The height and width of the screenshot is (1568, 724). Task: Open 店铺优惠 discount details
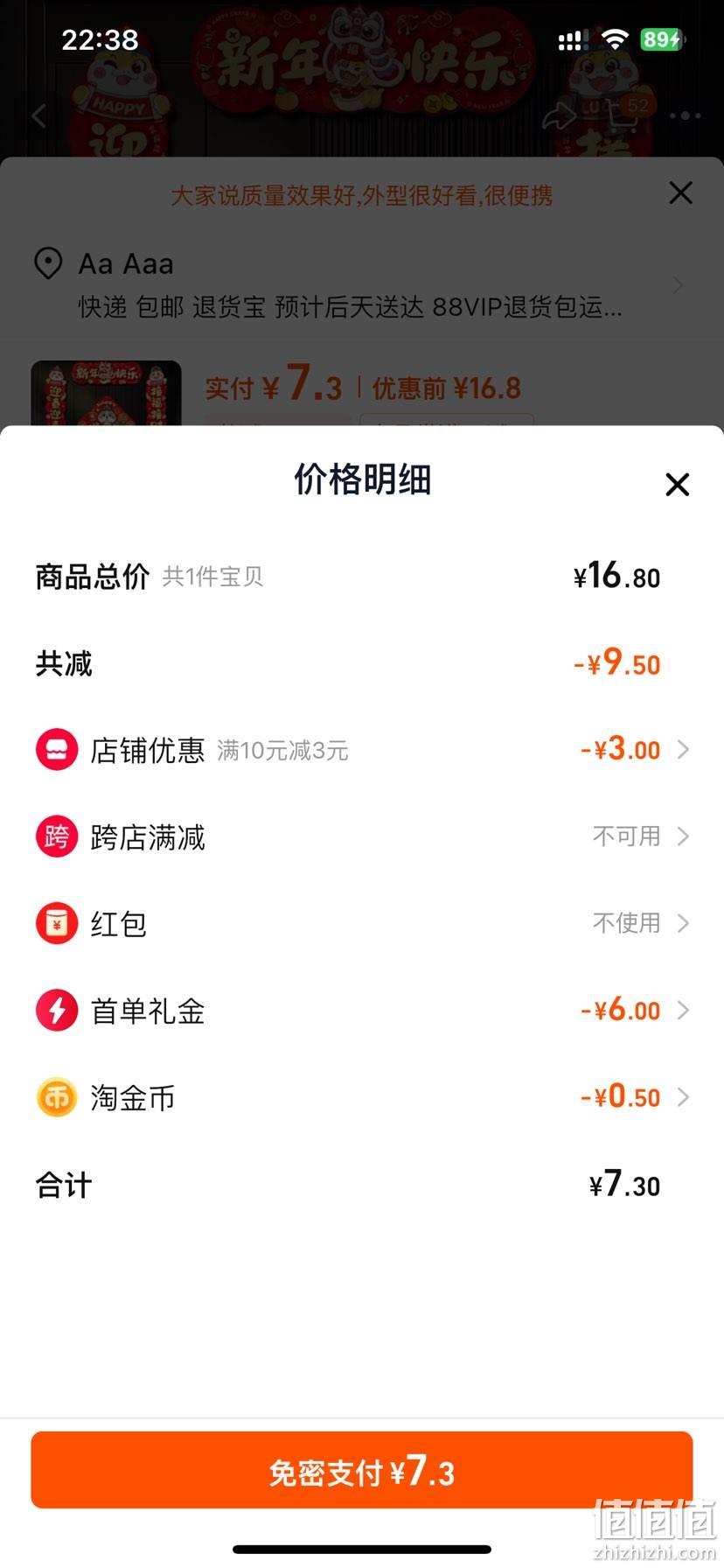coord(362,750)
